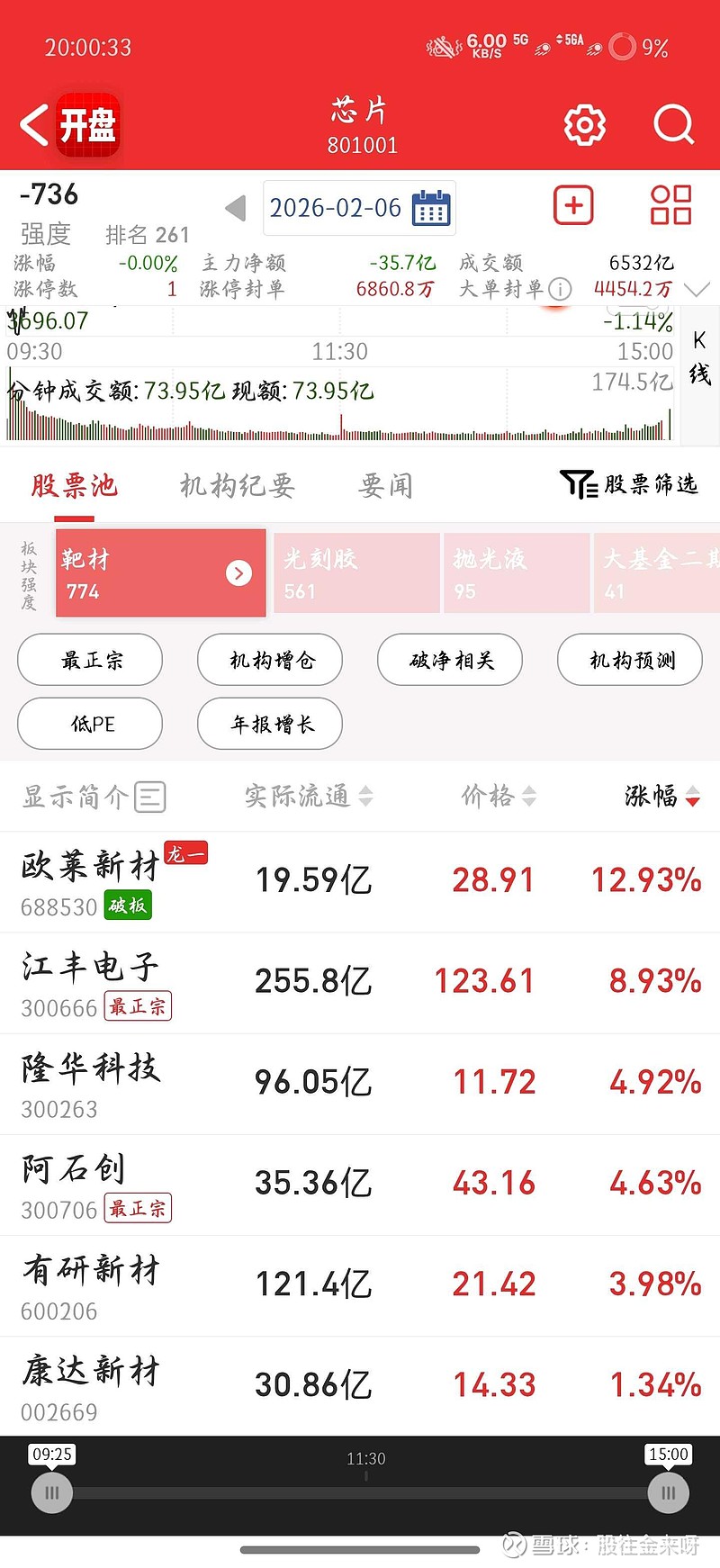Screen dimensions: 720x1568
Task: Select the 机构预测 filter button
Action: 629,660
